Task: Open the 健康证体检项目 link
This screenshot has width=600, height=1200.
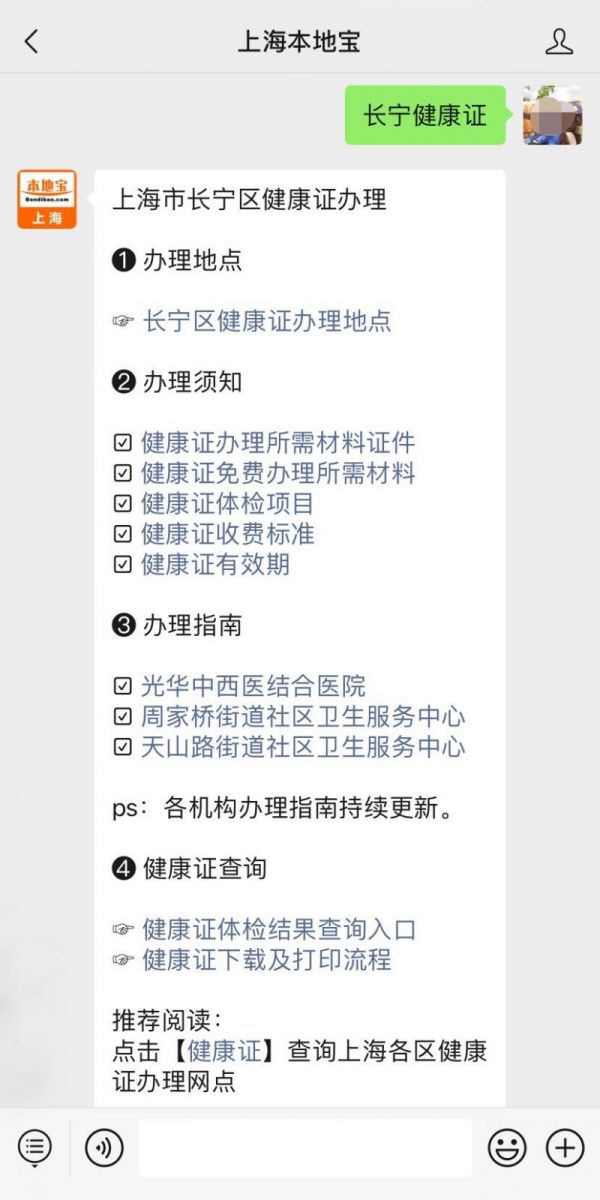Action: [x=227, y=503]
